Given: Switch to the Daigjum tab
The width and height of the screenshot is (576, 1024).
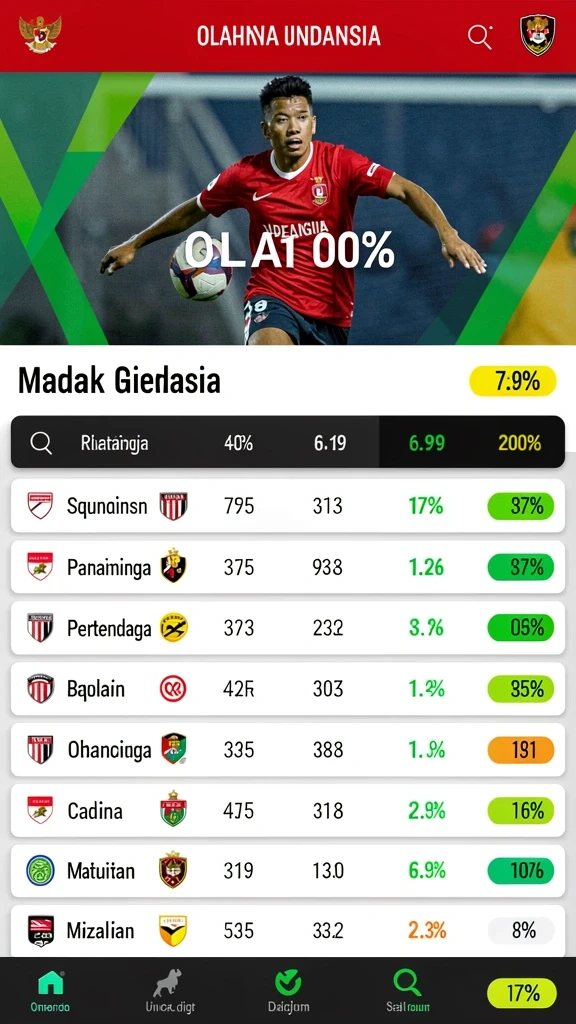Looking at the screenshot, I should (288, 991).
